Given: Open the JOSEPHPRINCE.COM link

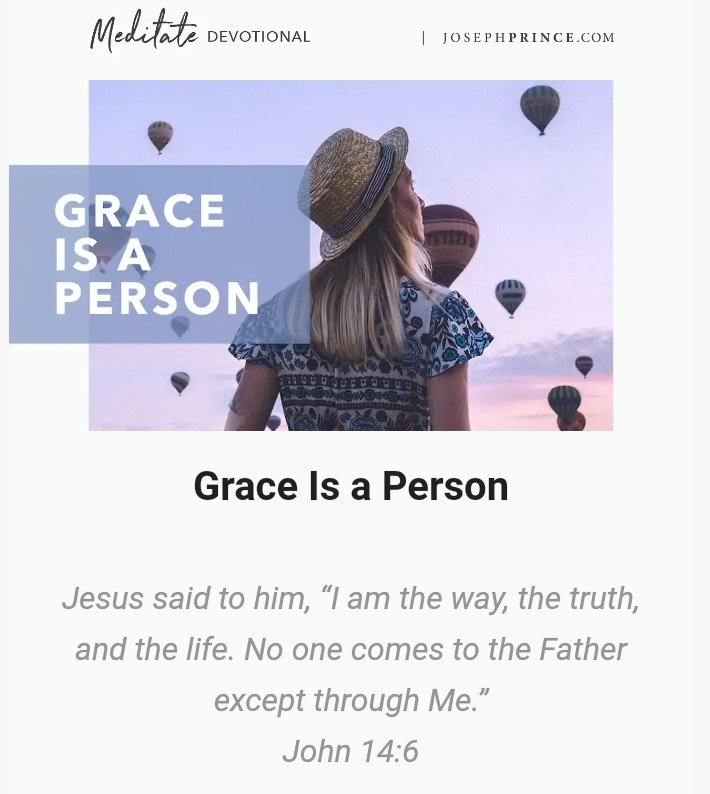Looking at the screenshot, I should (x=528, y=38).
